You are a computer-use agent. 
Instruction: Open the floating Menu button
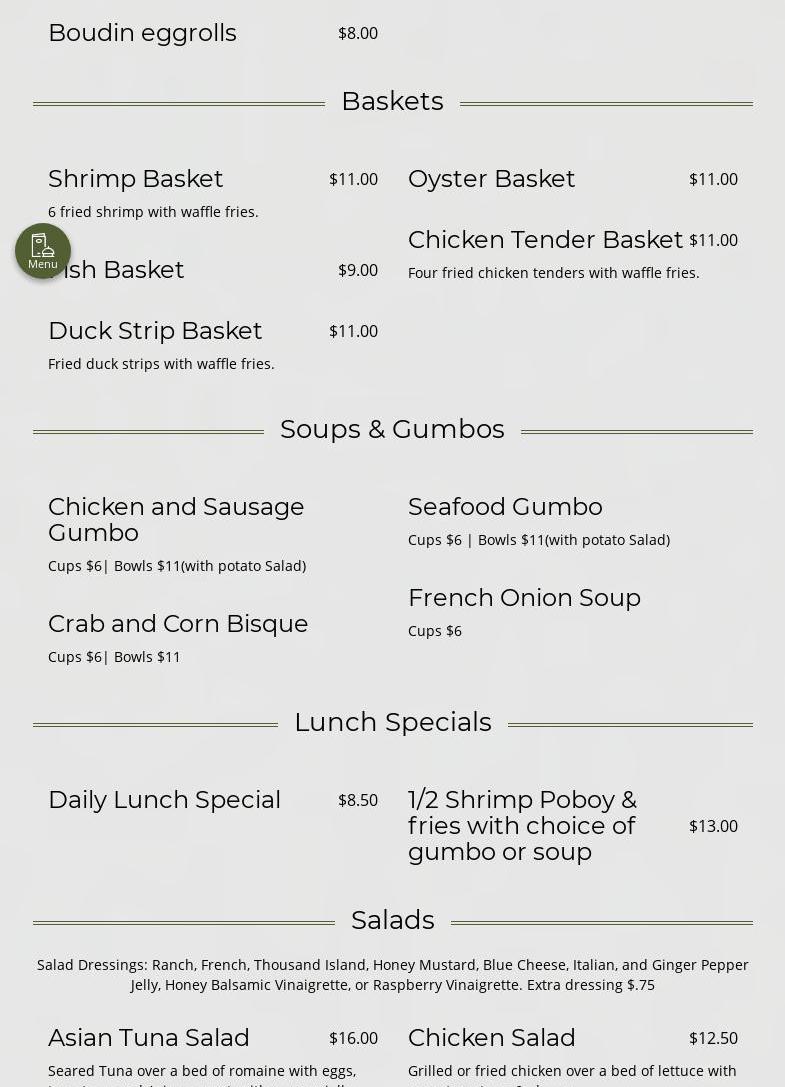(x=43, y=251)
